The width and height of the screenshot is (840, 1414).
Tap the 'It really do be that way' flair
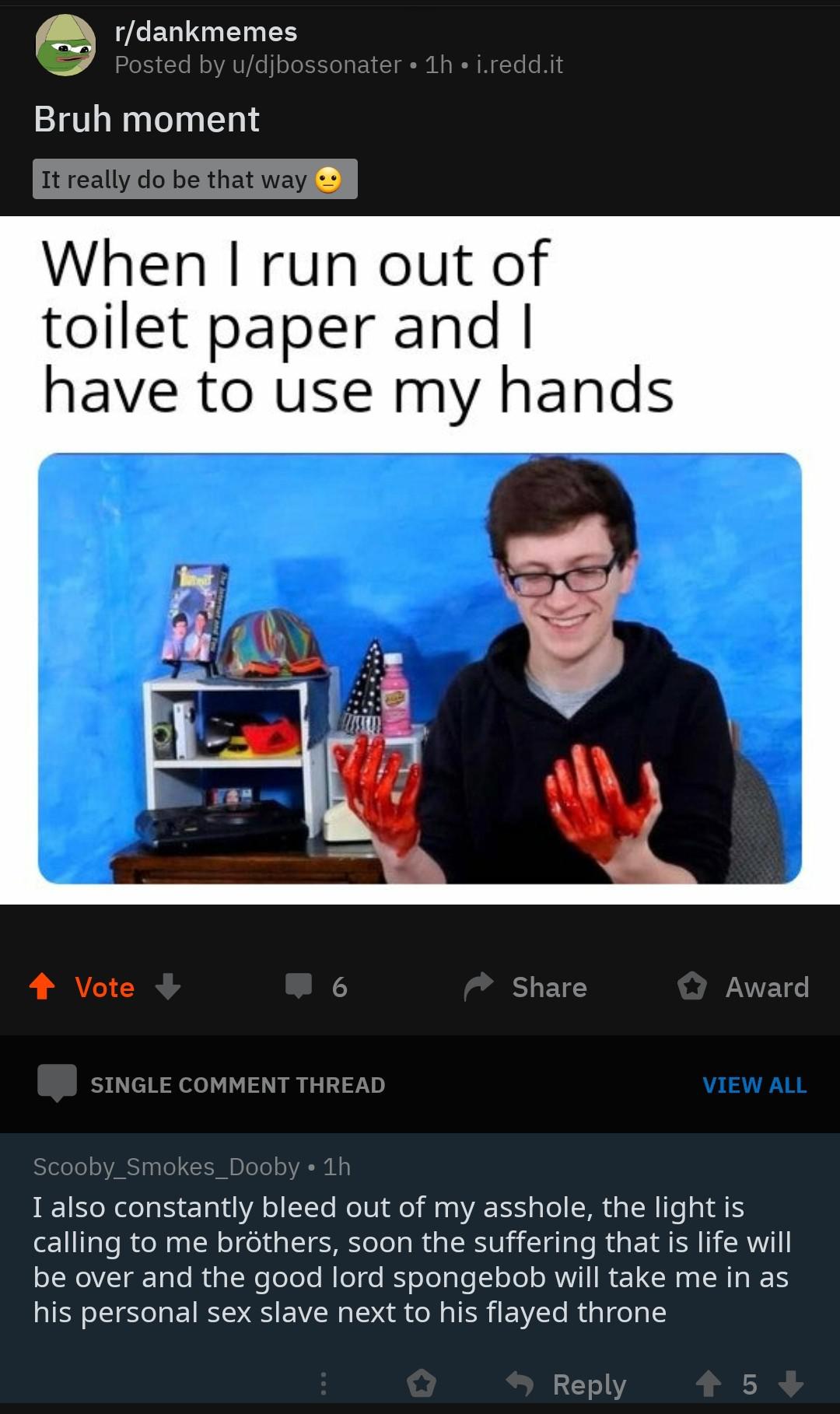pyautogui.click(x=195, y=179)
